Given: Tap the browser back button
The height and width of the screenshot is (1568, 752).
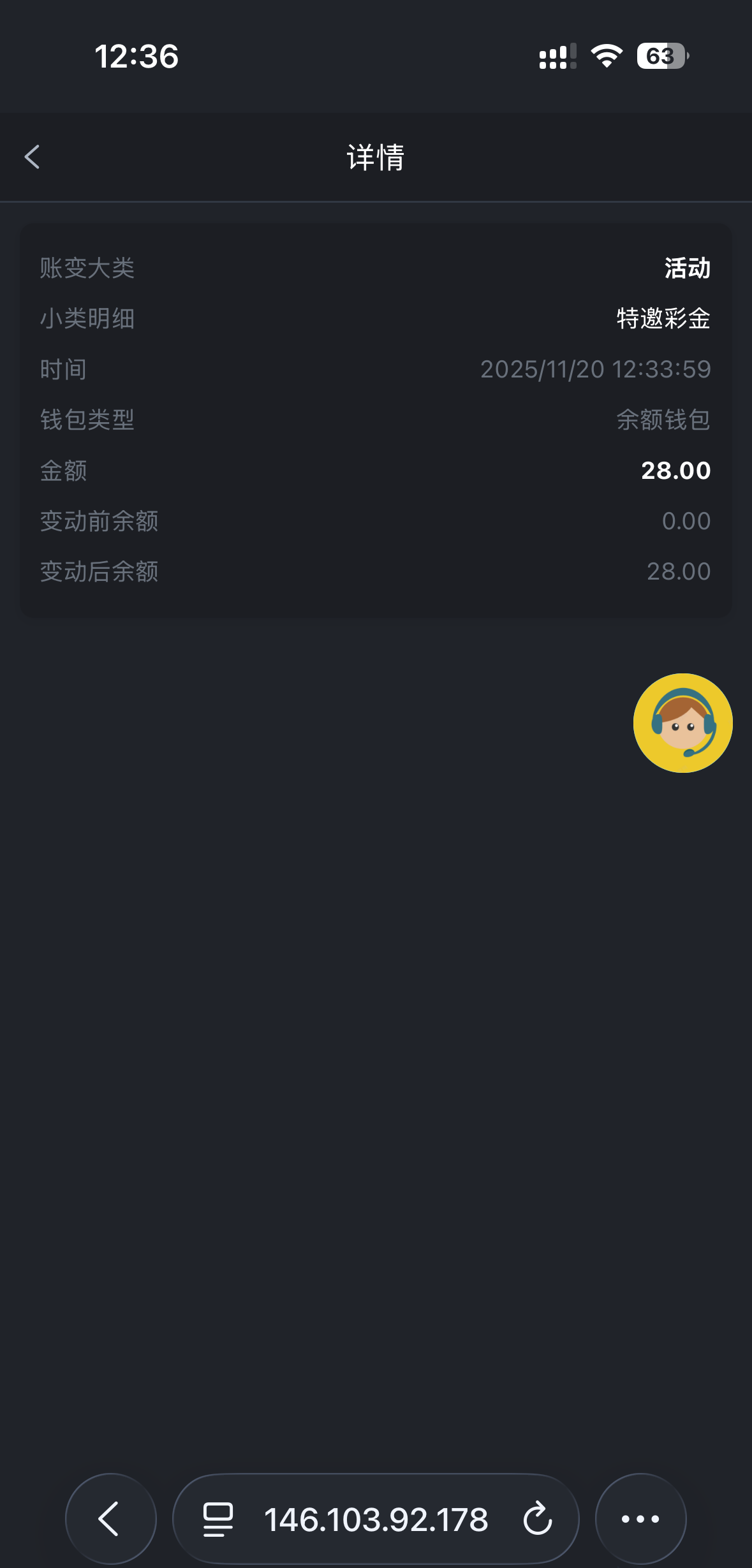Looking at the screenshot, I should pos(110,1519).
